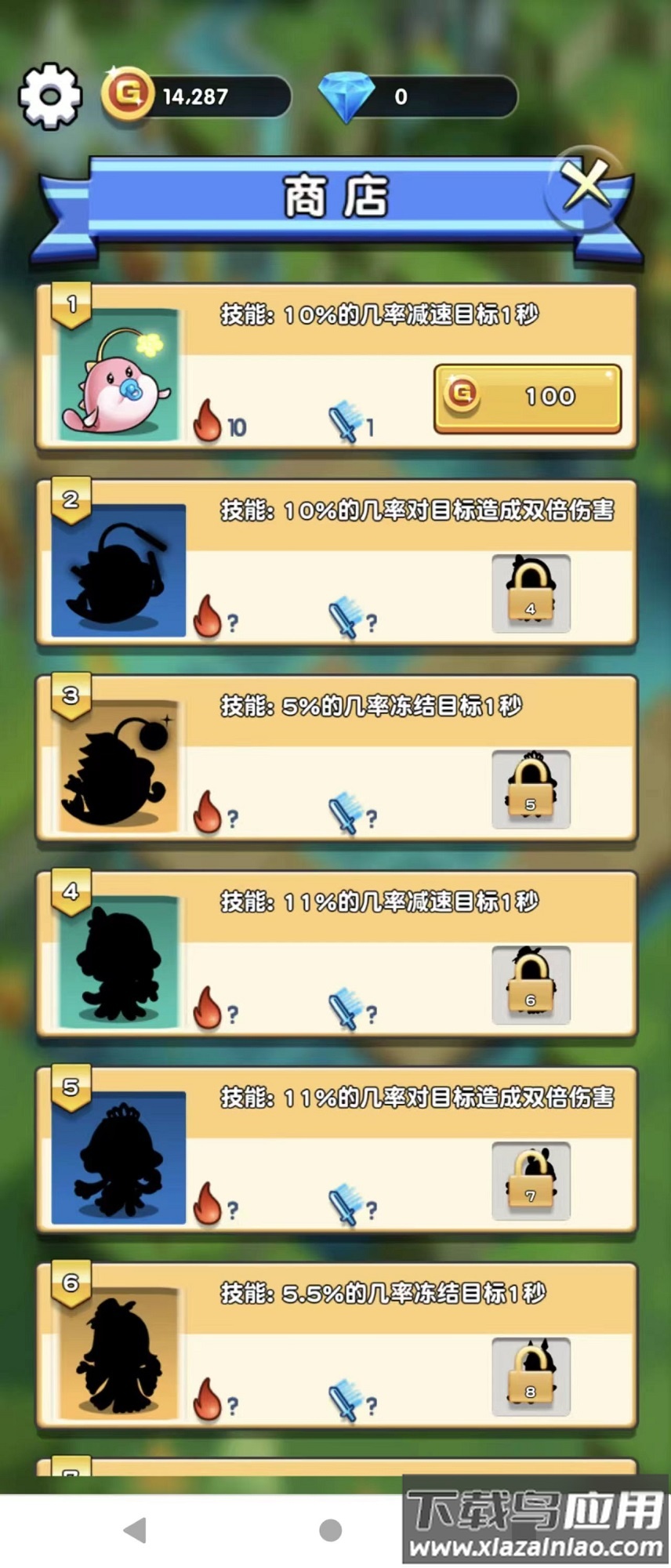
Task: Tap the lock on pet 5
Action: (531, 1181)
